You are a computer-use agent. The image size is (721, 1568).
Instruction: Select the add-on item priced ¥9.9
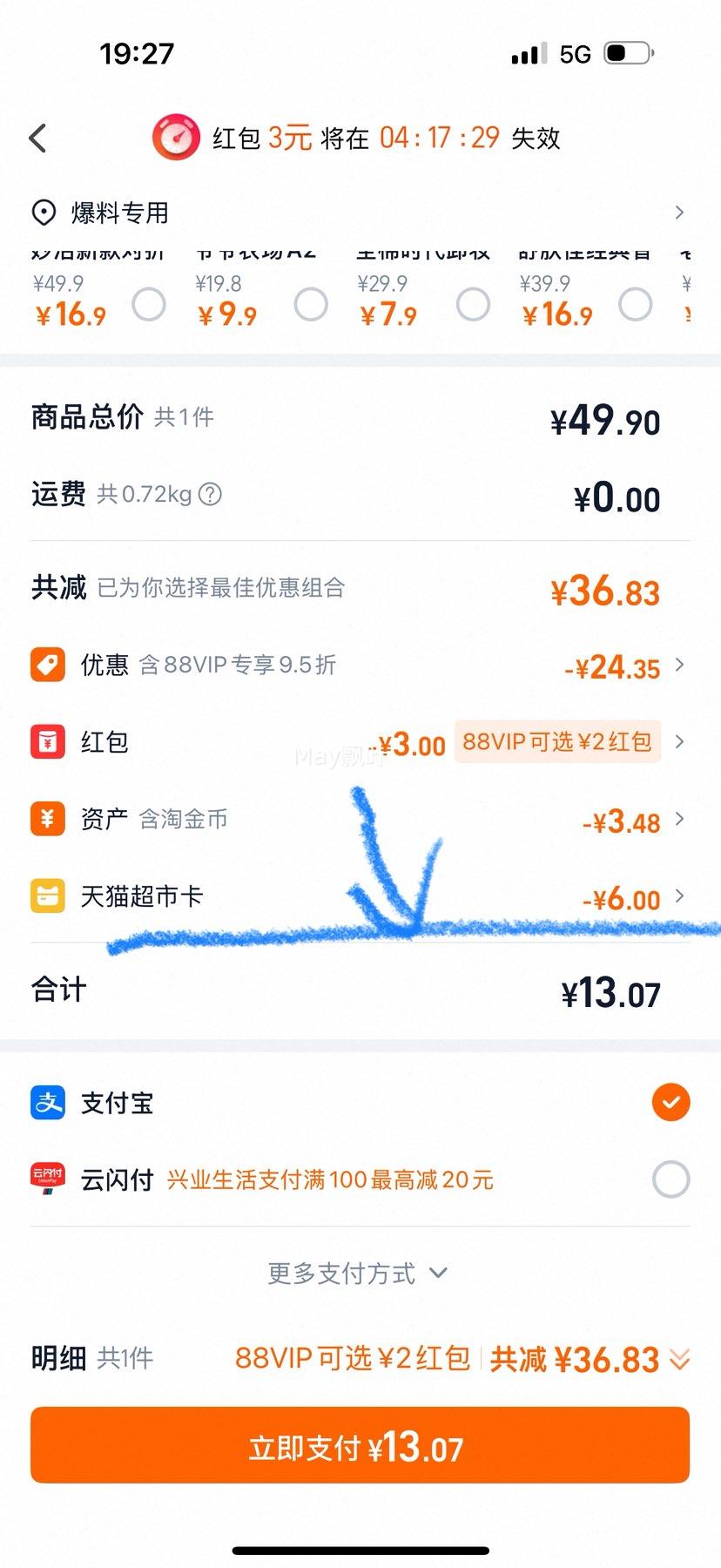tap(311, 304)
